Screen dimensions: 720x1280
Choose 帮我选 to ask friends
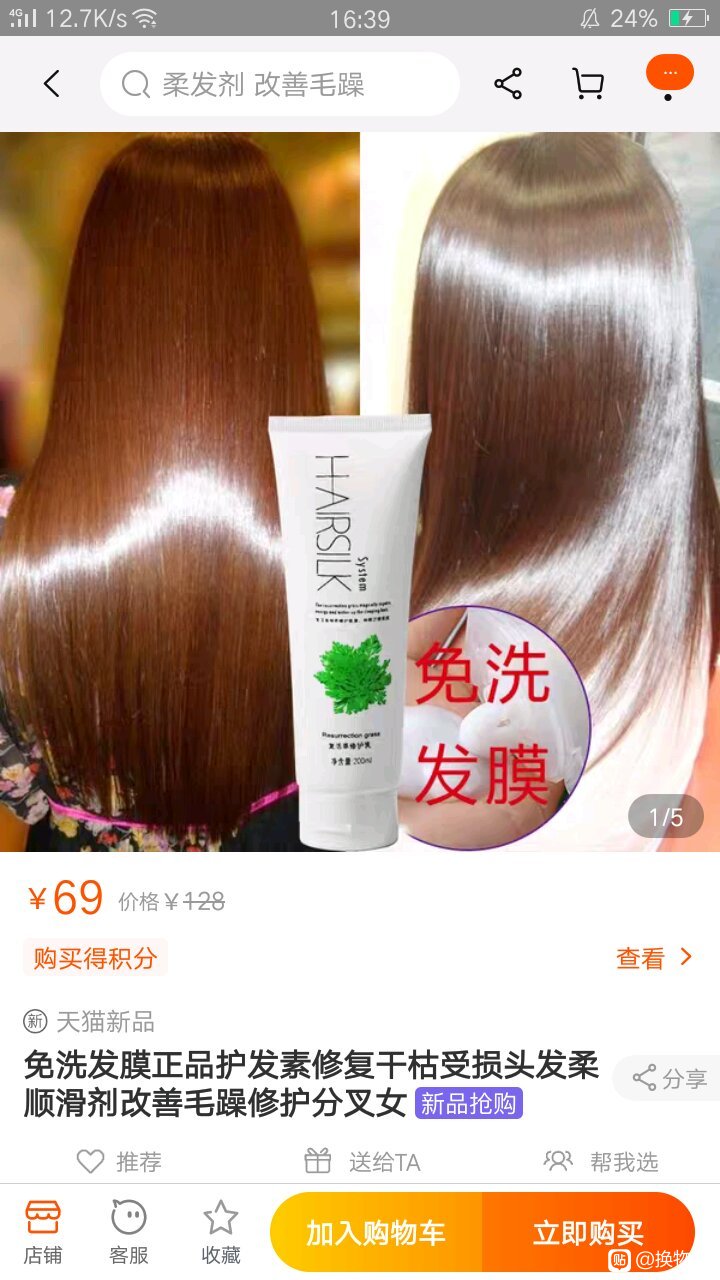(601, 1161)
